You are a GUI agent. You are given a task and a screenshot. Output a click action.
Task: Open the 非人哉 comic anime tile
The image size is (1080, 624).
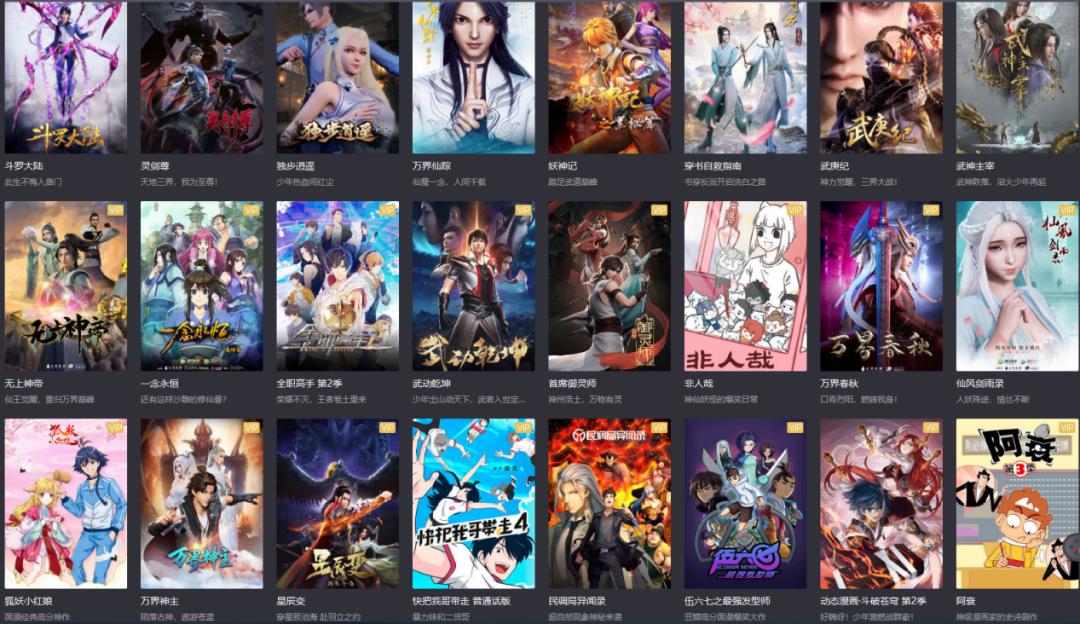click(746, 286)
